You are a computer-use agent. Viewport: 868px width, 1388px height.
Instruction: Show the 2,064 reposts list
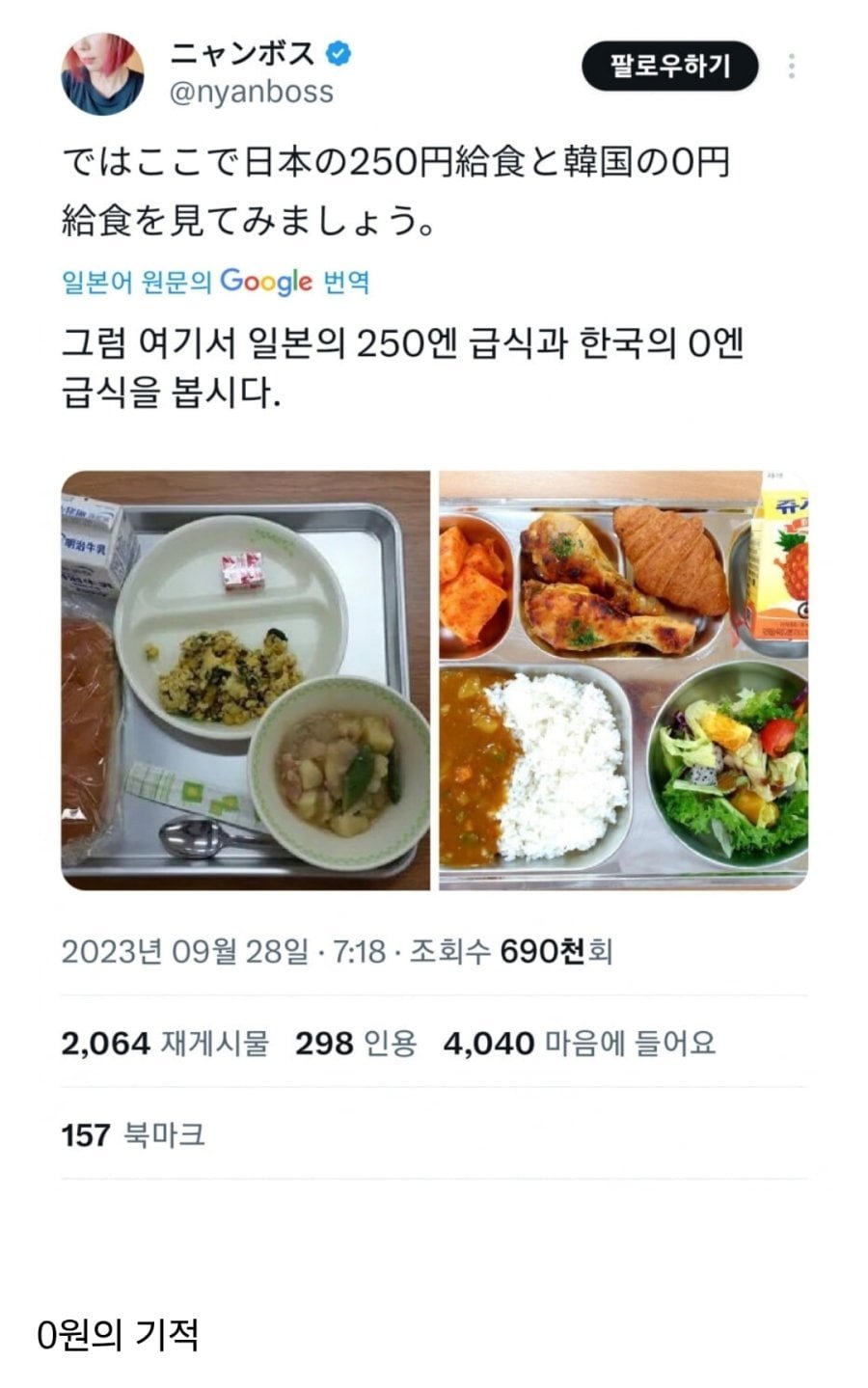(x=164, y=1043)
